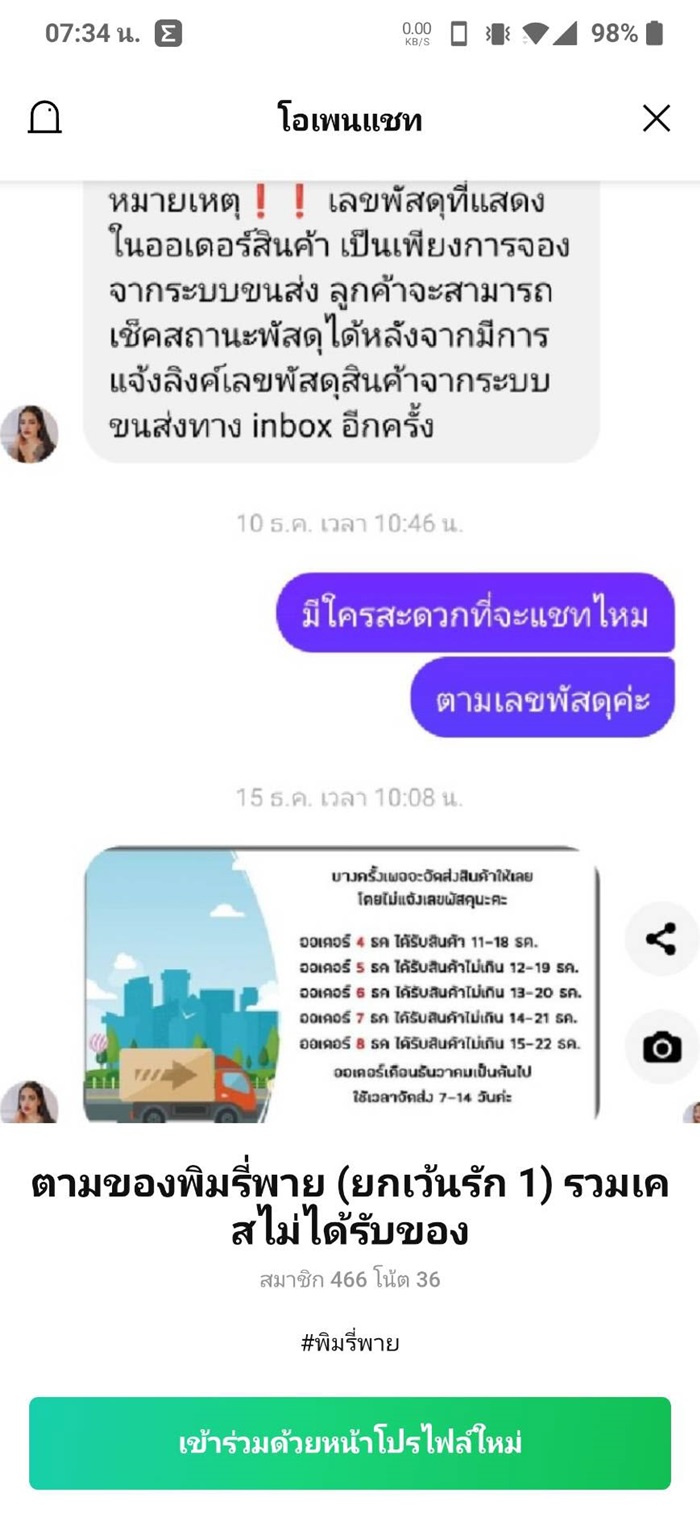Close the OpenChat preview
700x1517 pixels.
[x=656, y=119]
